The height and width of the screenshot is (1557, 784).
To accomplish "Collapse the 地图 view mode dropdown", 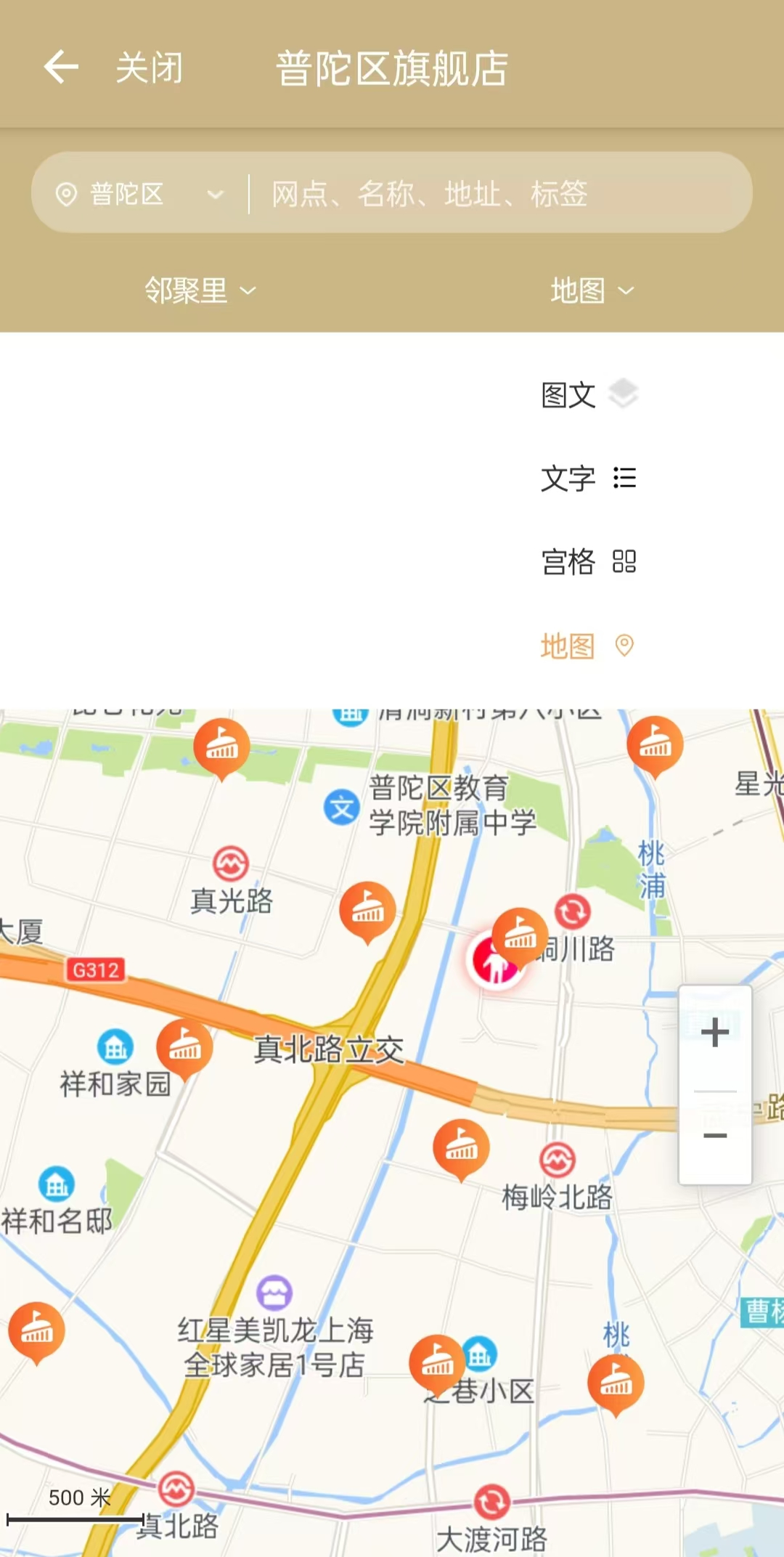I will pos(591,290).
